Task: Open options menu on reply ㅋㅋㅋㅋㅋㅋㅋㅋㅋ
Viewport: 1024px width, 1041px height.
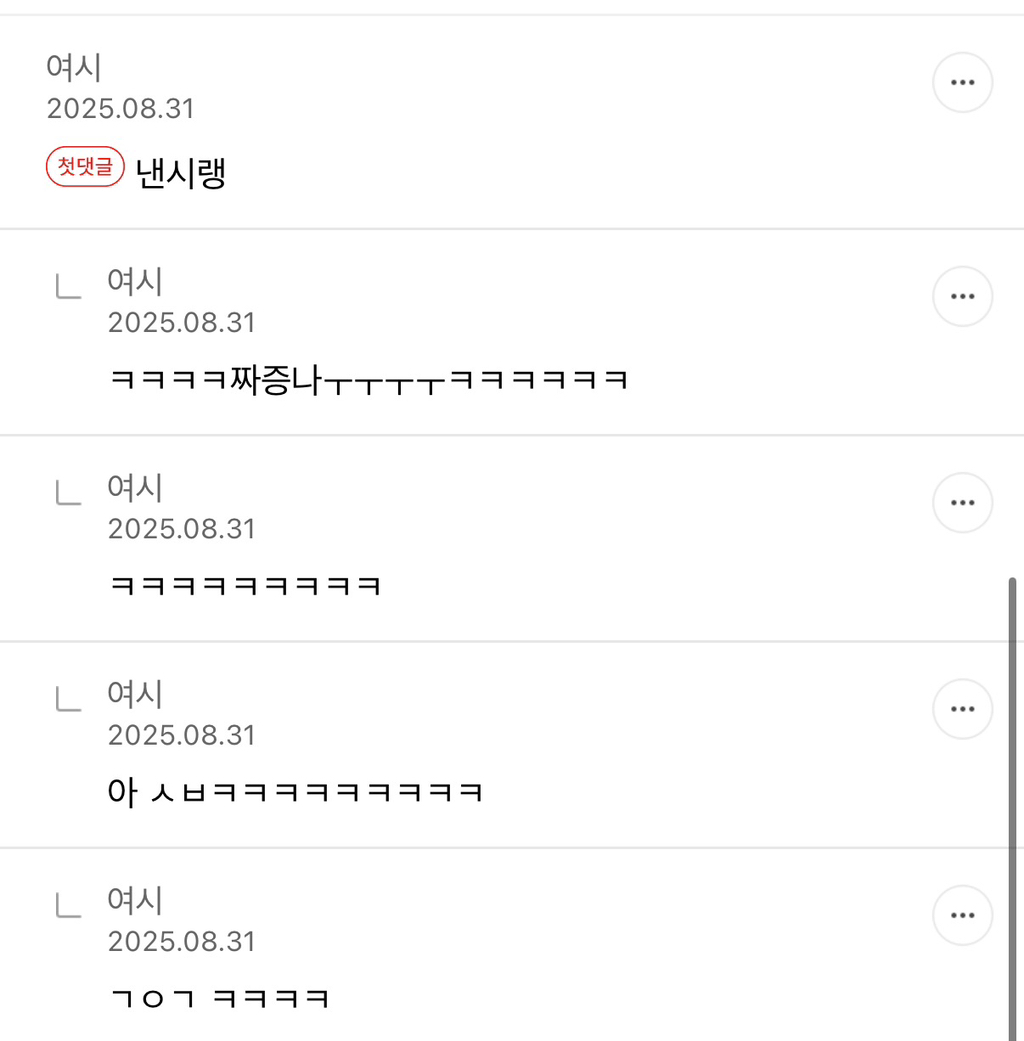Action: (962, 503)
